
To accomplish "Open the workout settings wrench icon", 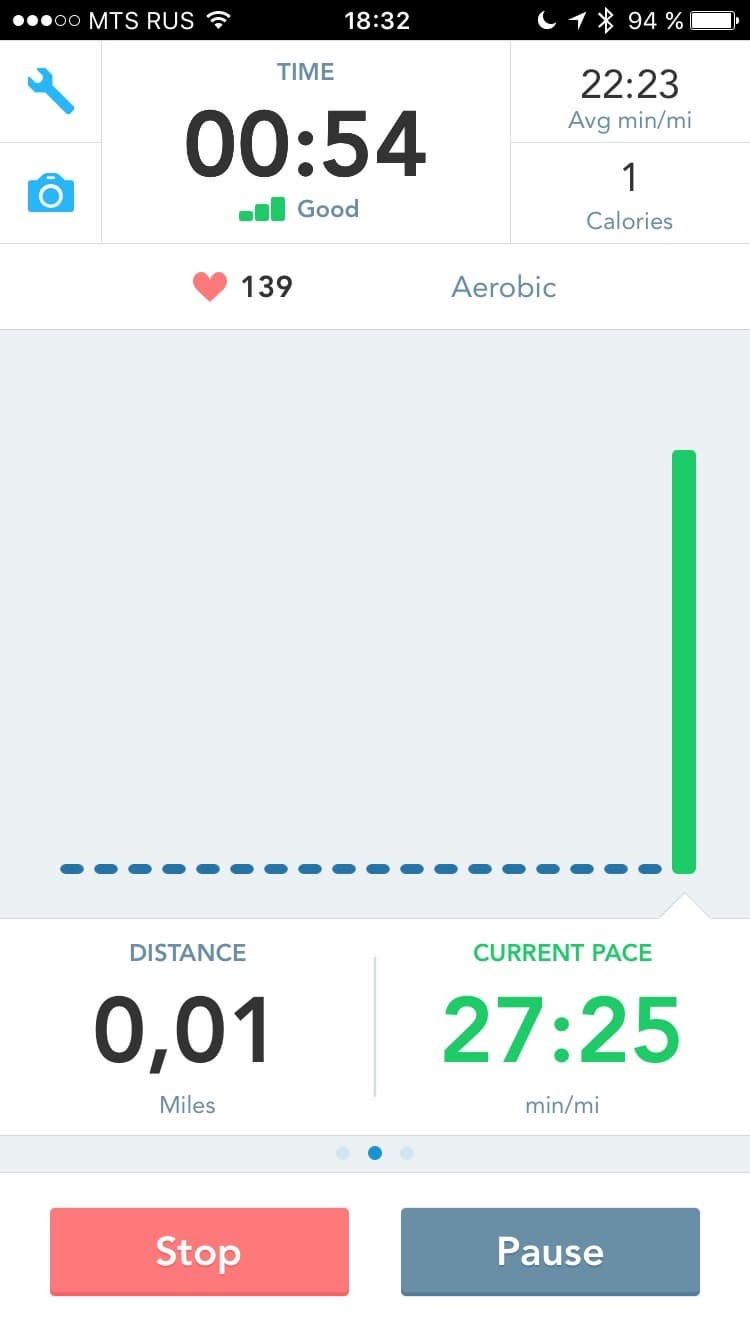I will point(50,91).
